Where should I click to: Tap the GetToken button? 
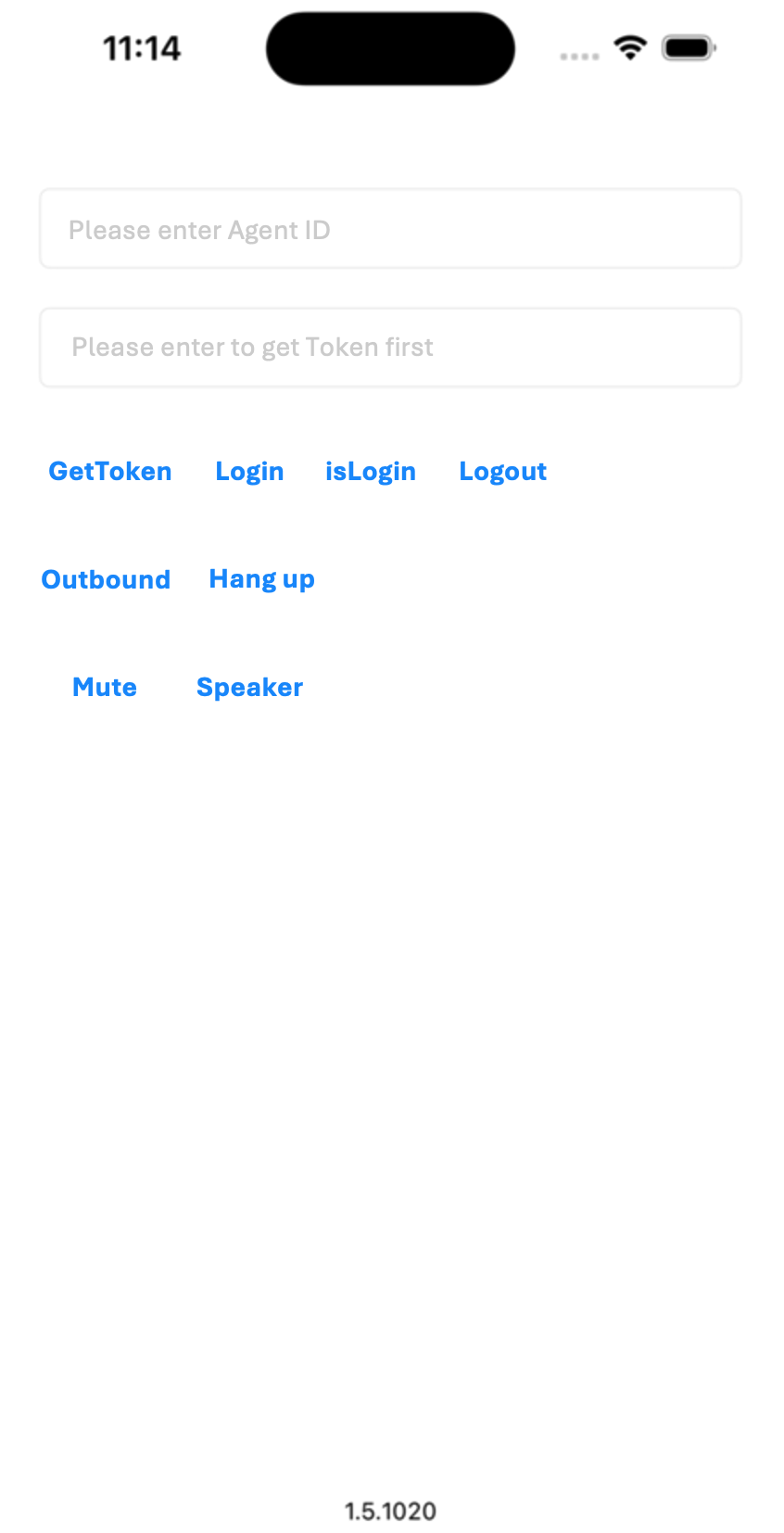click(x=110, y=471)
